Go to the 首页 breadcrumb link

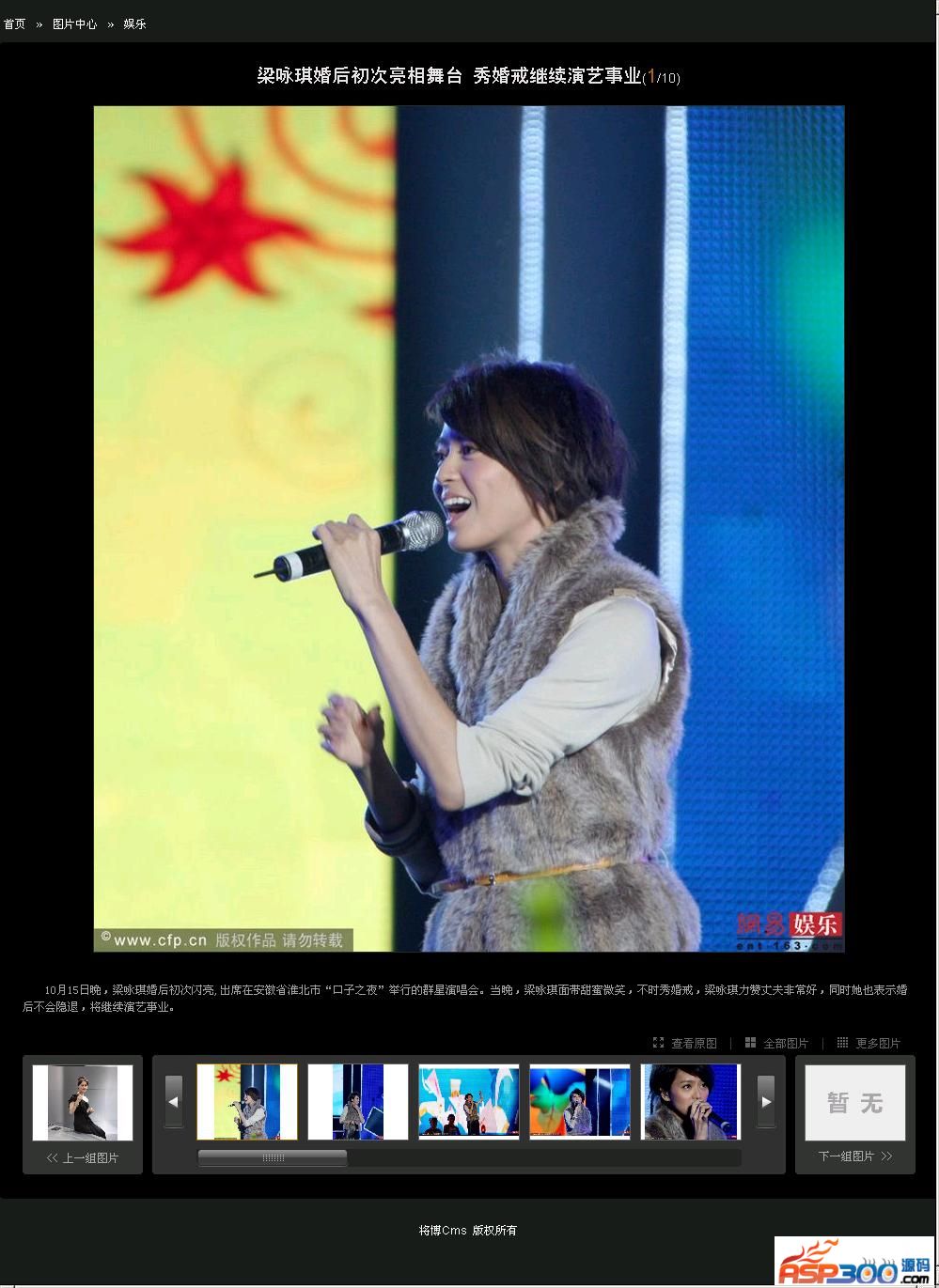15,24
